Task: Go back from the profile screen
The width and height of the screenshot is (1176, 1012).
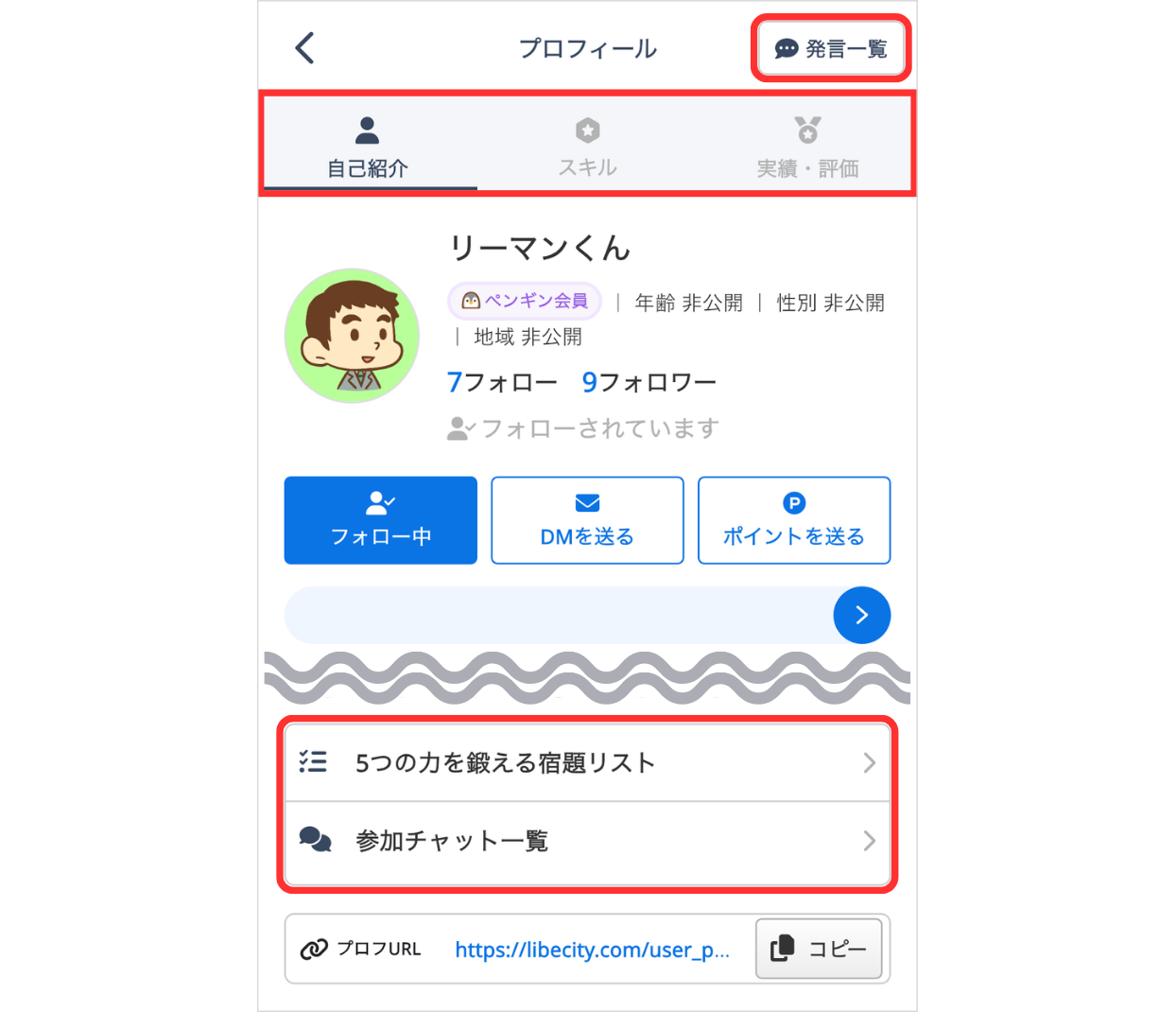Action: coord(304,48)
